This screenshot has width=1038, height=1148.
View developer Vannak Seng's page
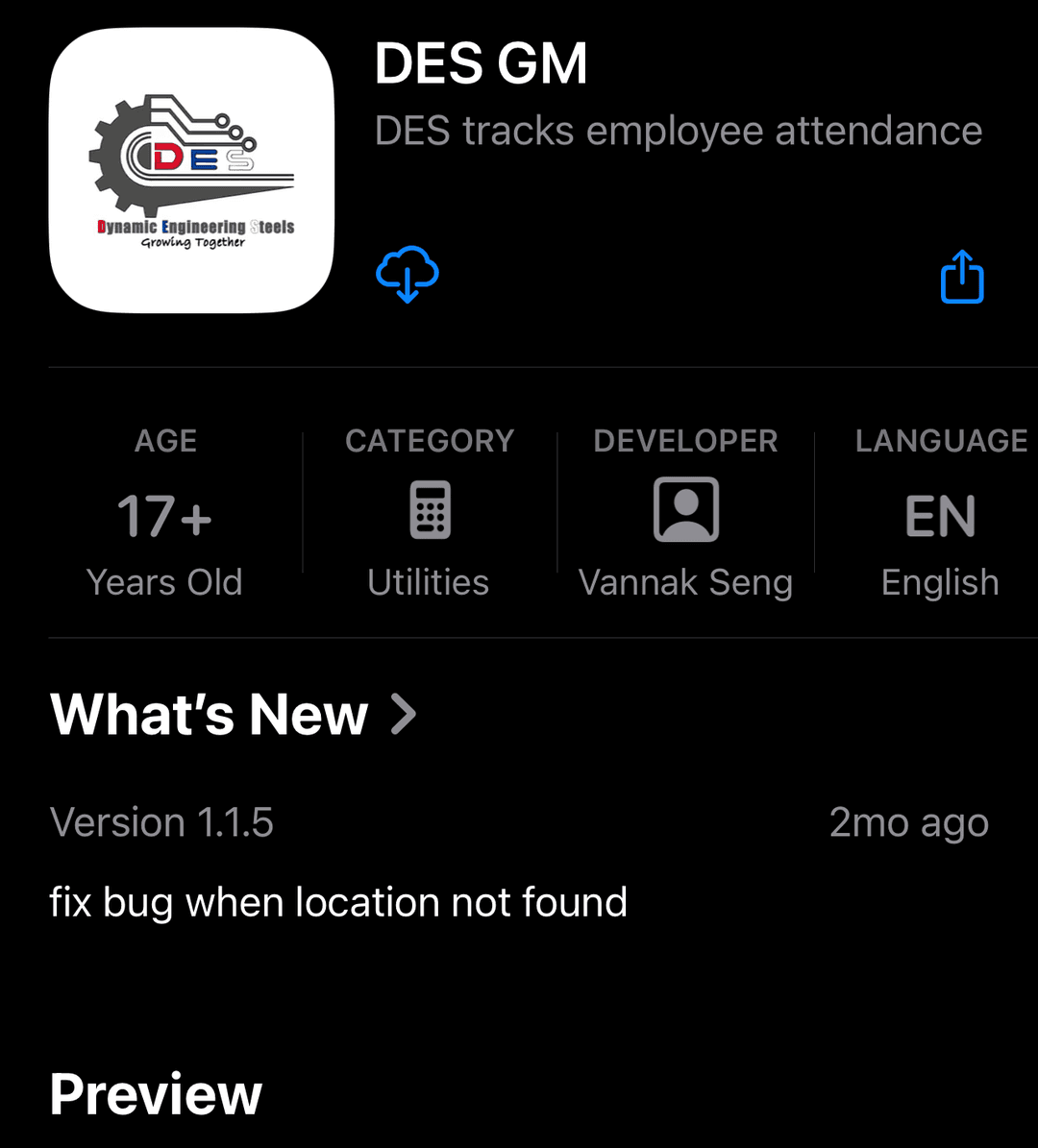[x=685, y=513]
